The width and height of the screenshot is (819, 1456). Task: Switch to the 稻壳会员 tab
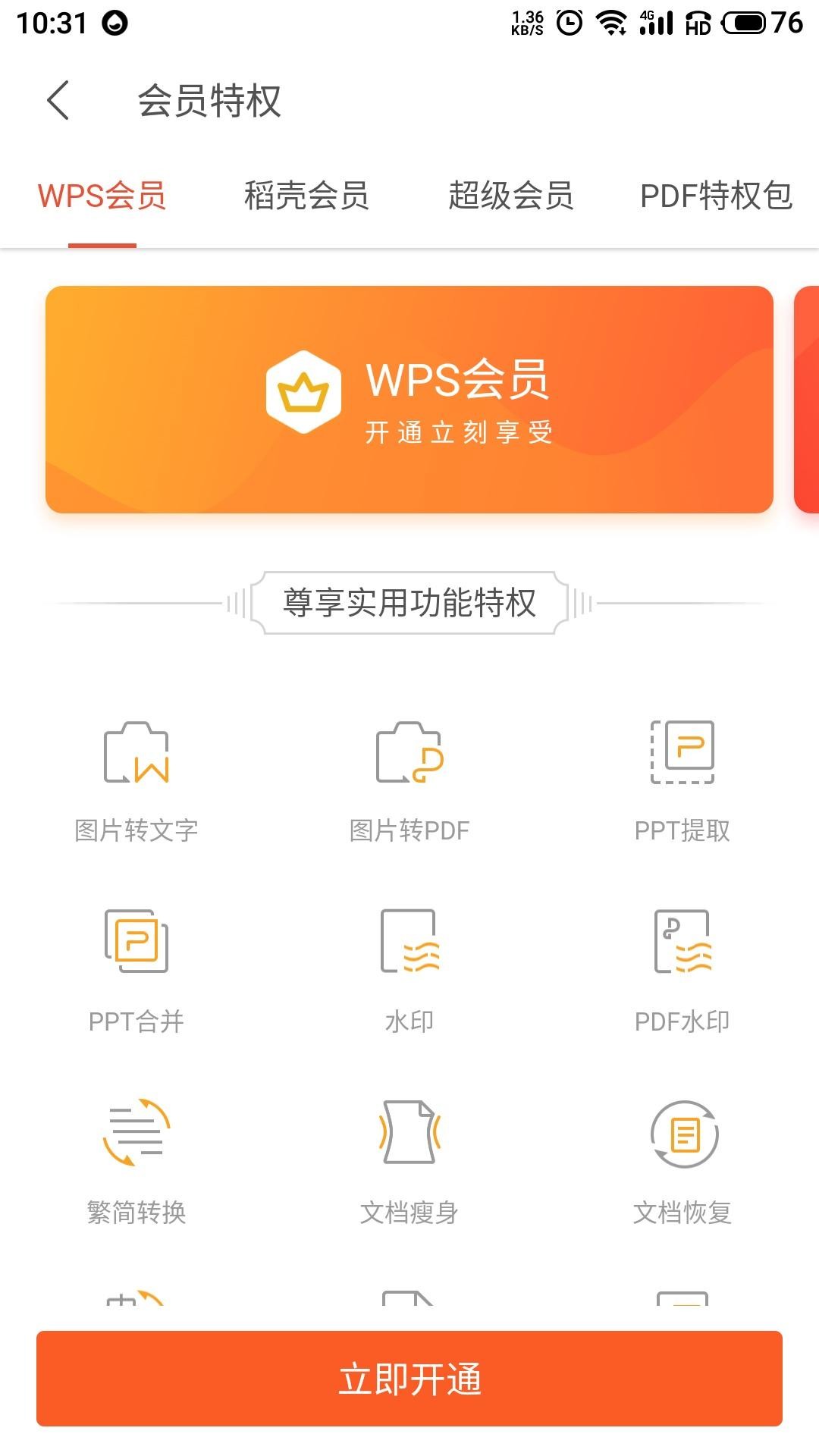tap(306, 196)
